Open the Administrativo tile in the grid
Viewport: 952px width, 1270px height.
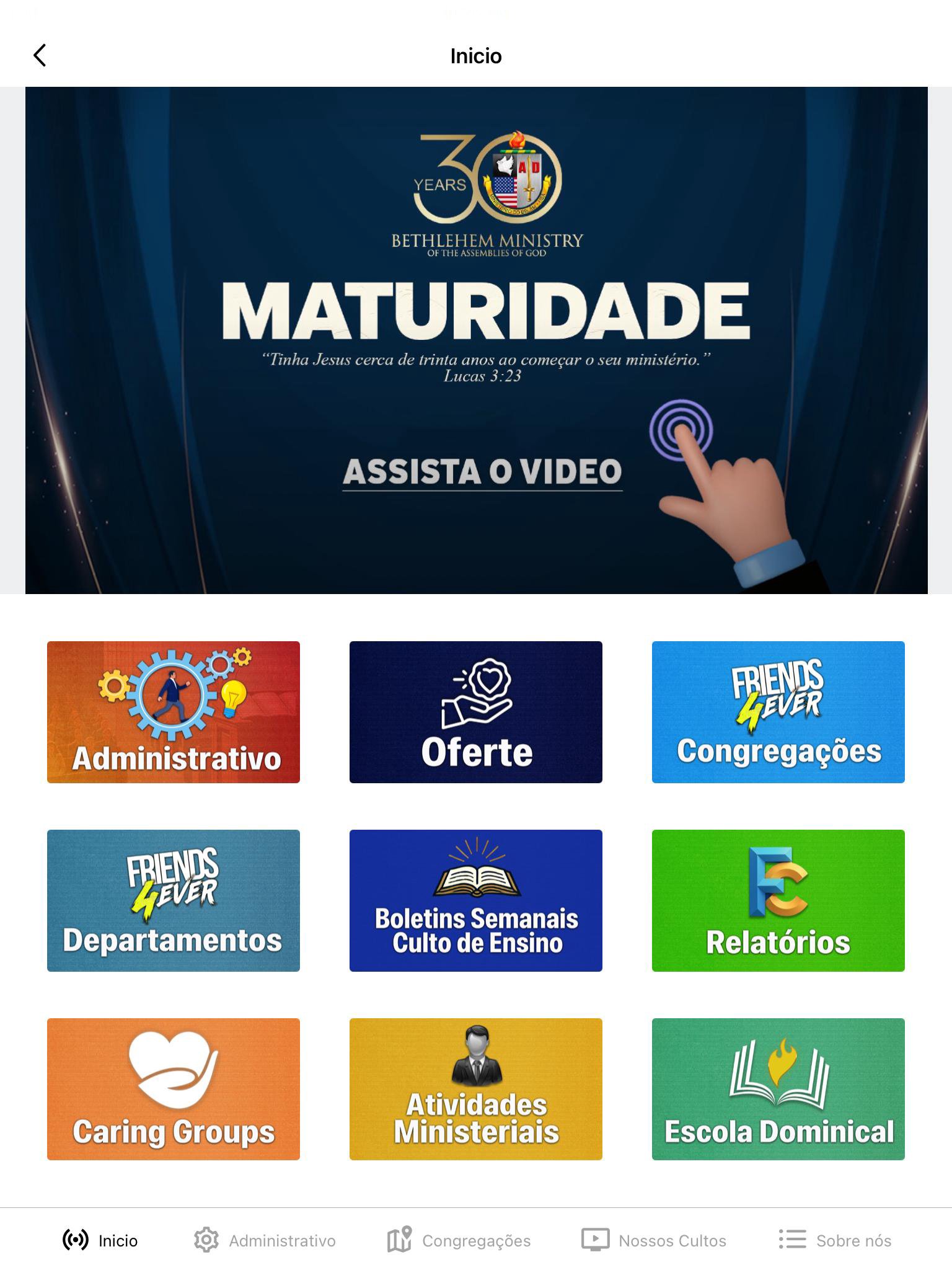pos(174,712)
